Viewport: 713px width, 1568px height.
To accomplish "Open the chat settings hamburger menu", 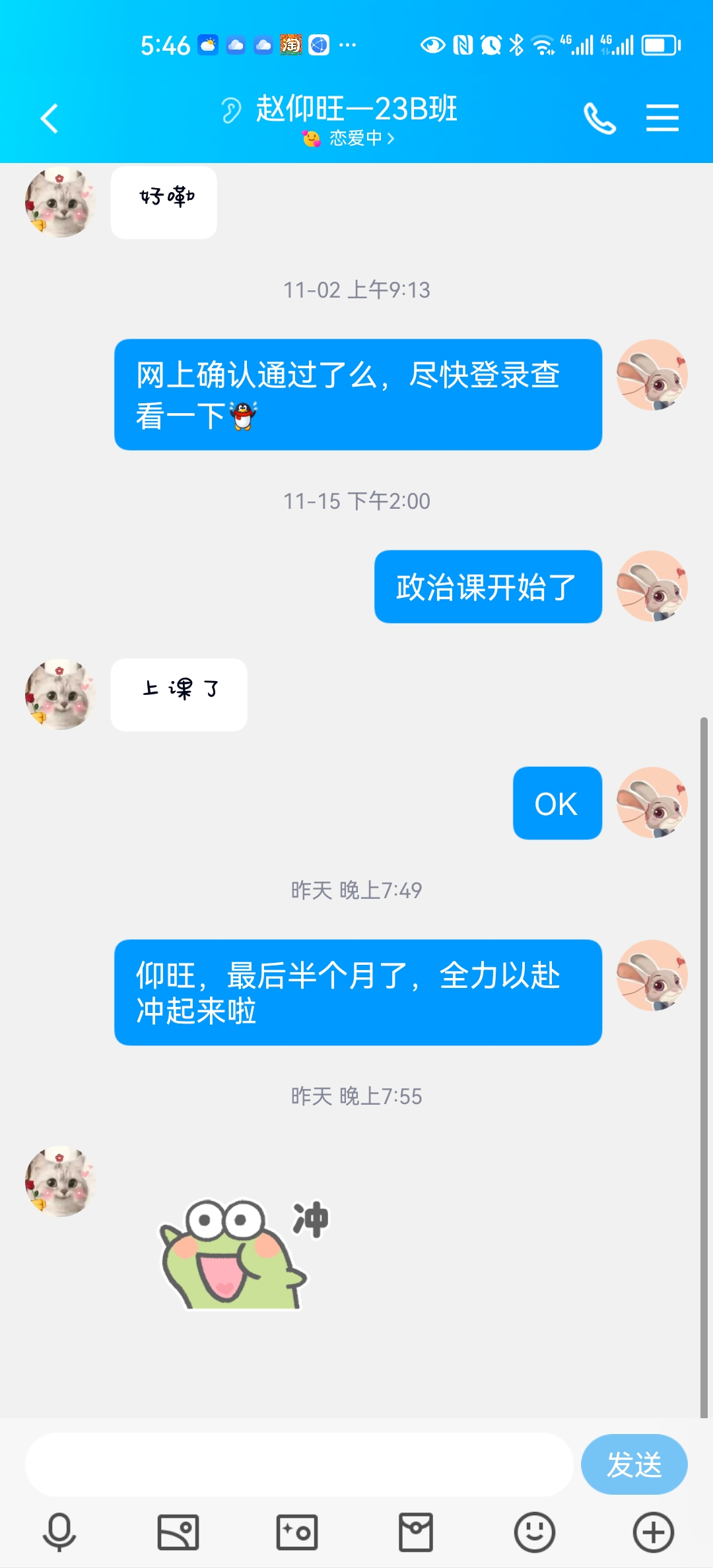I will (662, 118).
